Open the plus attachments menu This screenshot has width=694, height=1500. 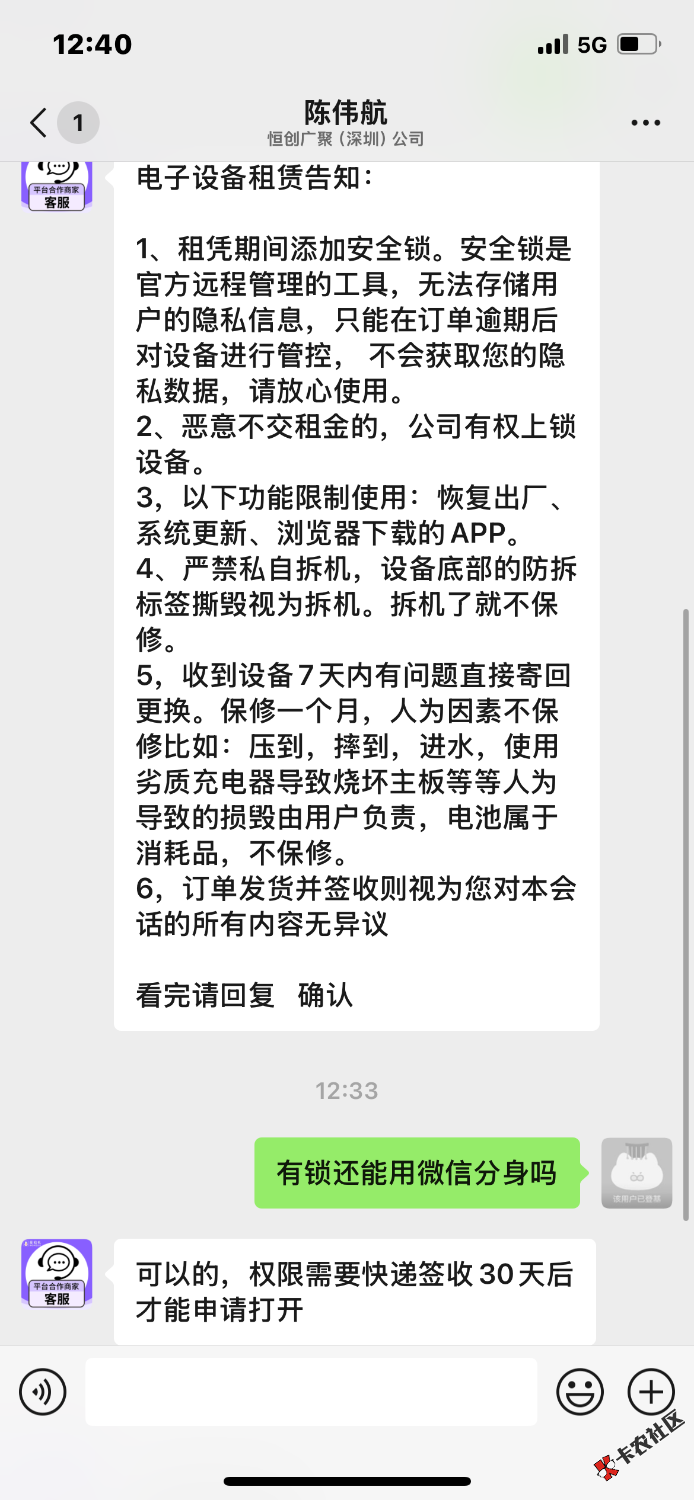(x=650, y=1392)
